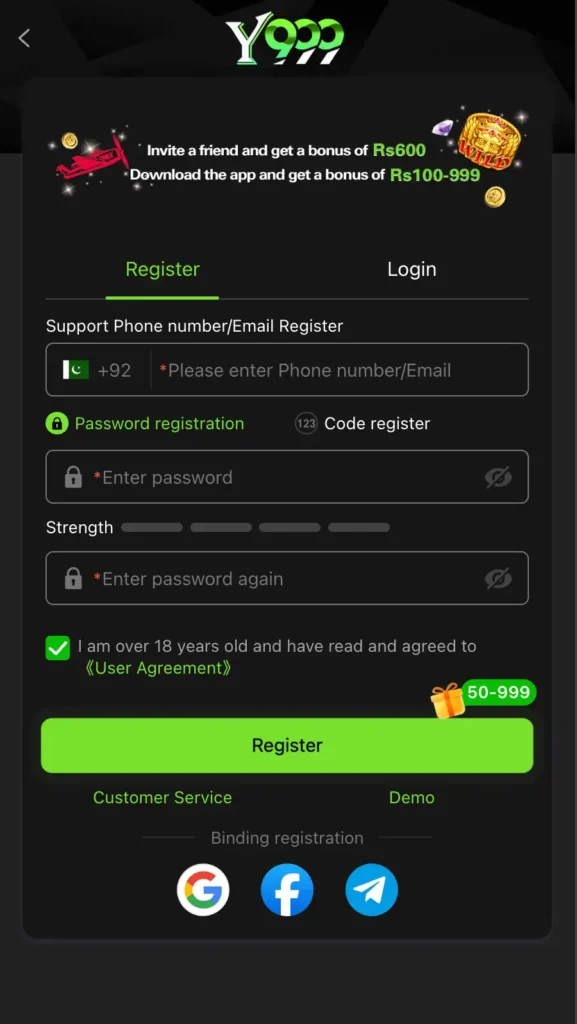577x1024 pixels.
Task: Choose Code register option
Action: (362, 423)
